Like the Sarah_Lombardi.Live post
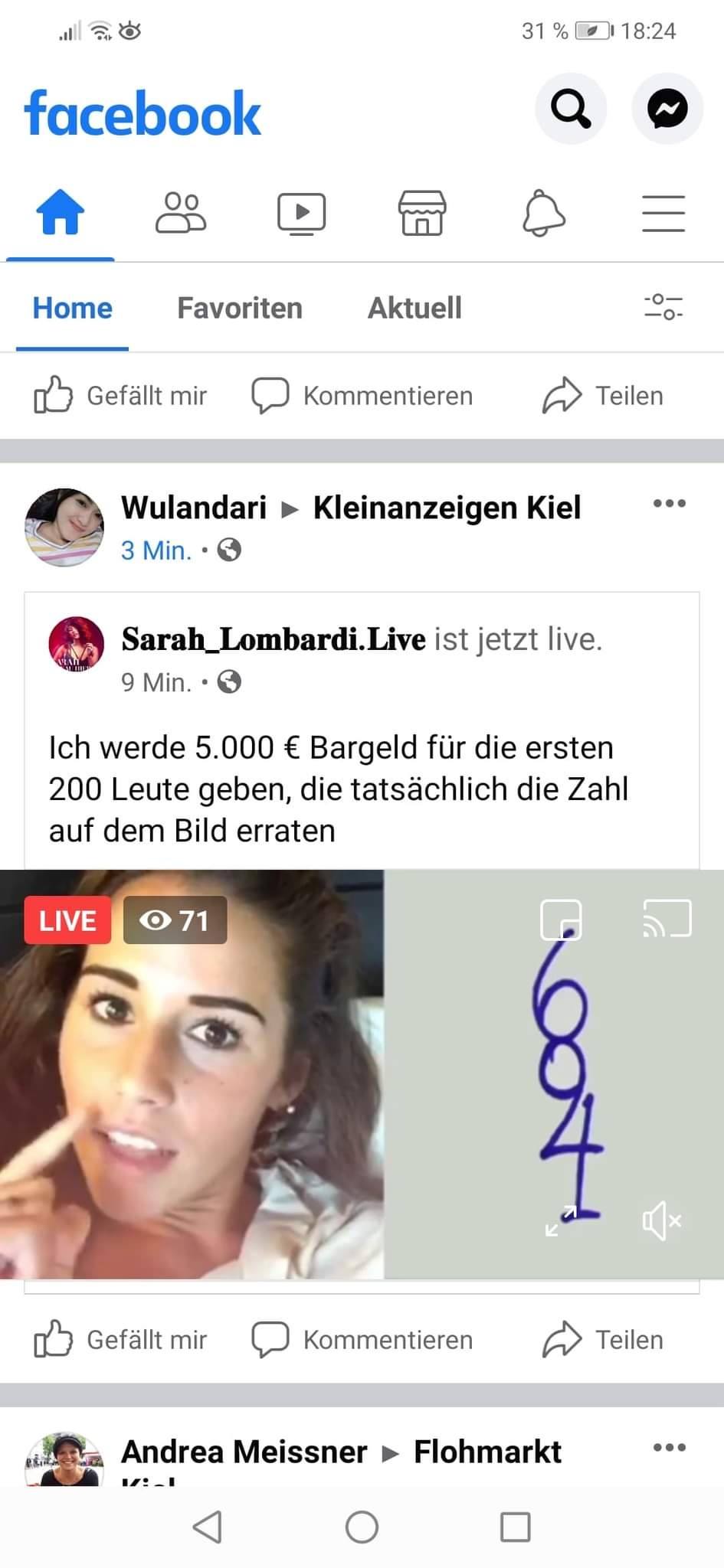 pos(120,1340)
